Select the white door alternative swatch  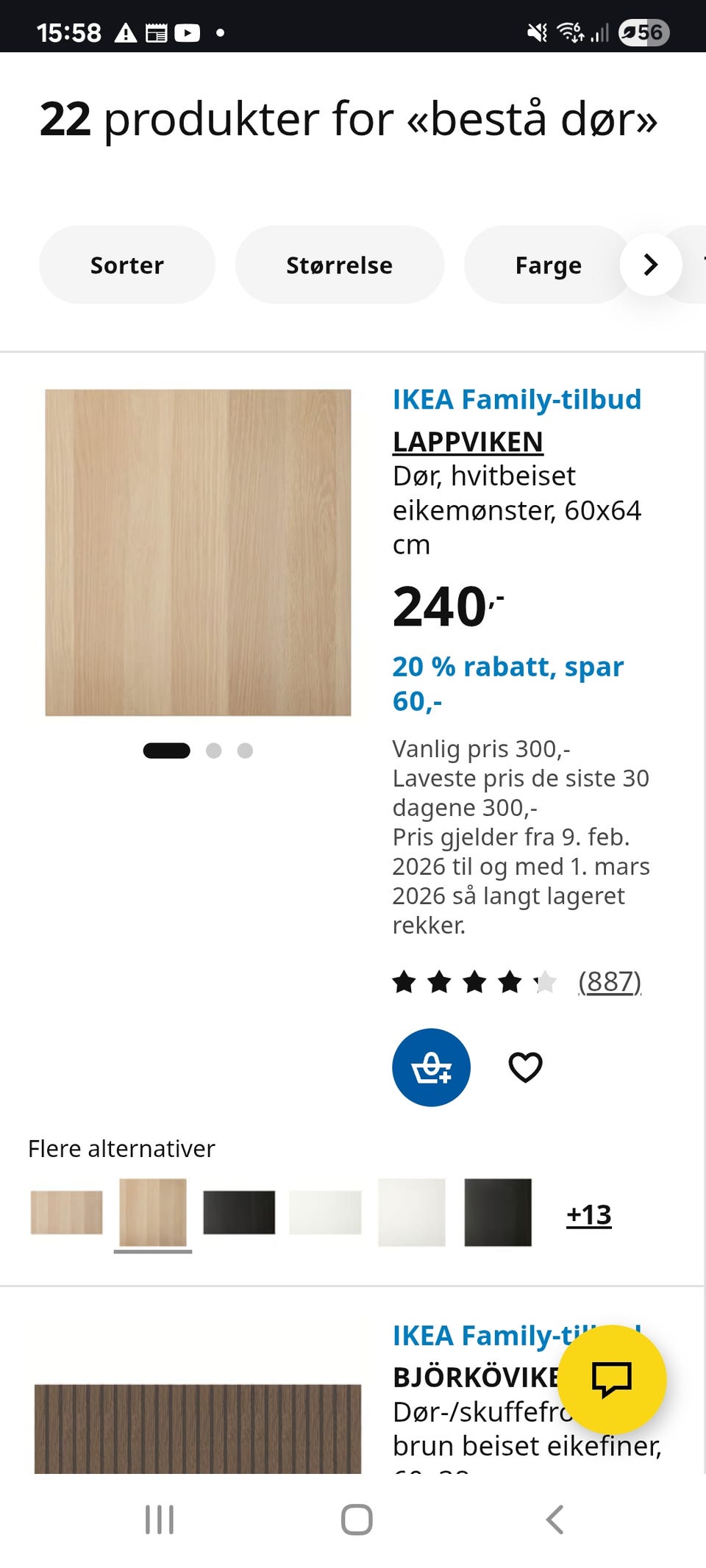click(324, 1213)
